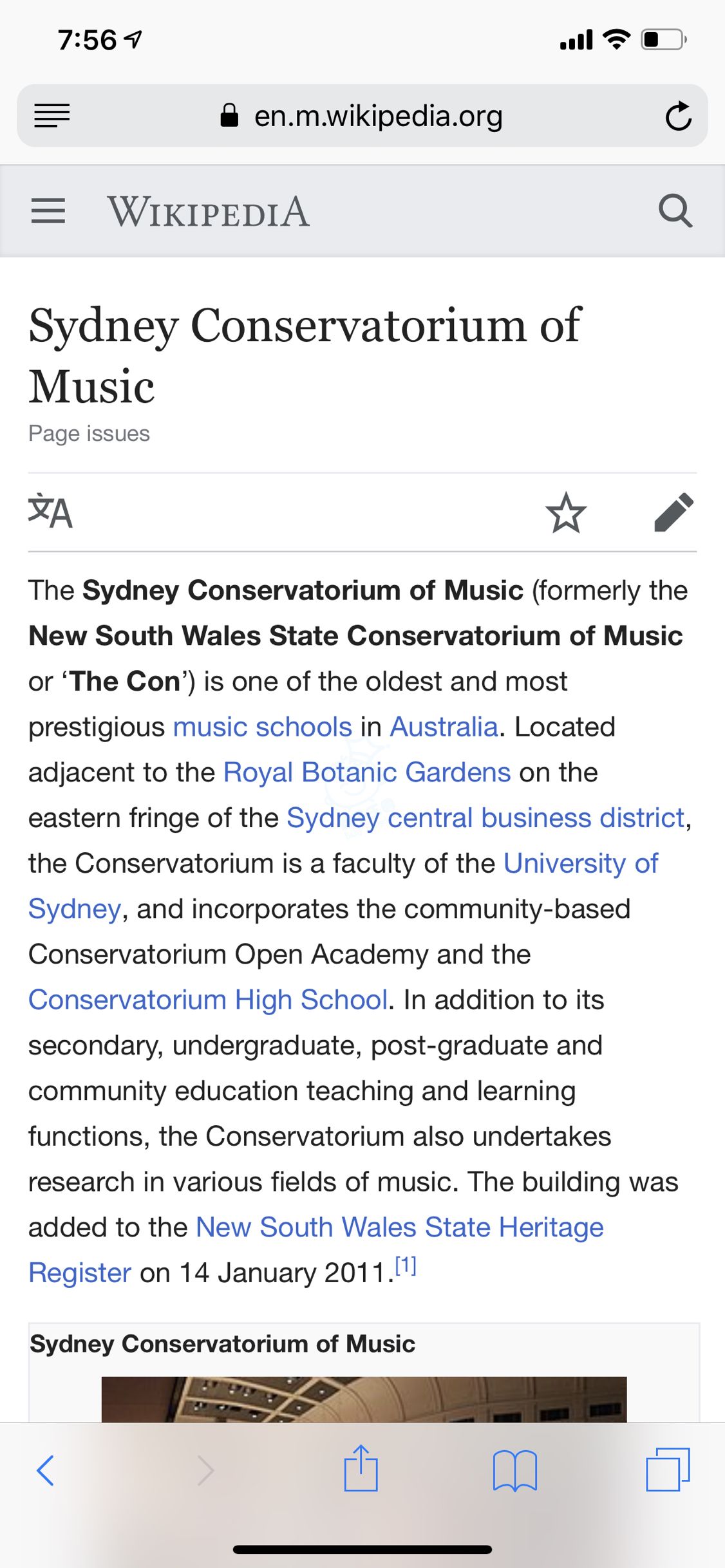Image resolution: width=725 pixels, height=1568 pixels.
Task: Open Conservatorium High School link
Action: coord(208,1000)
